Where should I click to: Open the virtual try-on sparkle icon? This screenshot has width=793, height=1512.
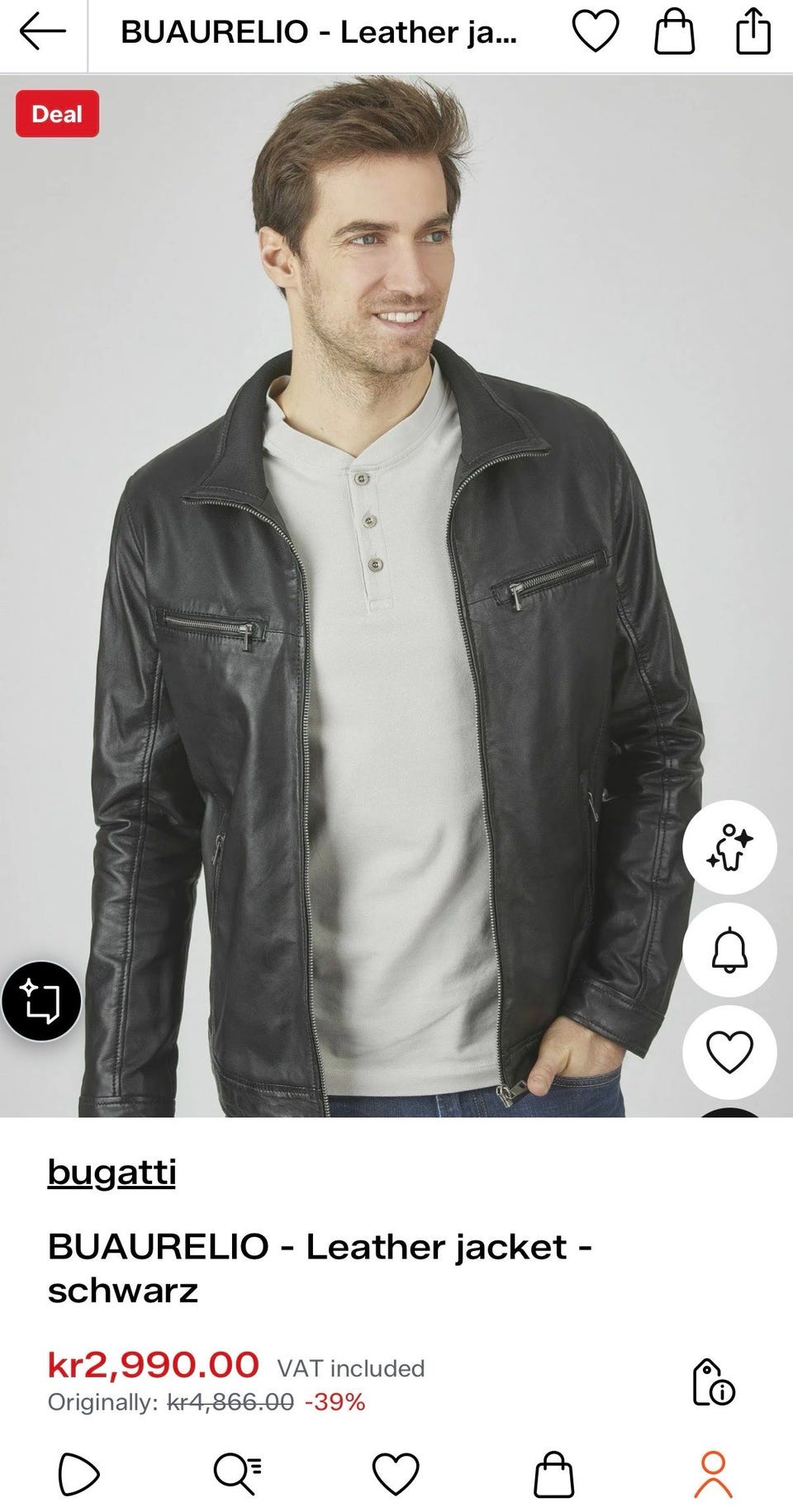click(729, 846)
